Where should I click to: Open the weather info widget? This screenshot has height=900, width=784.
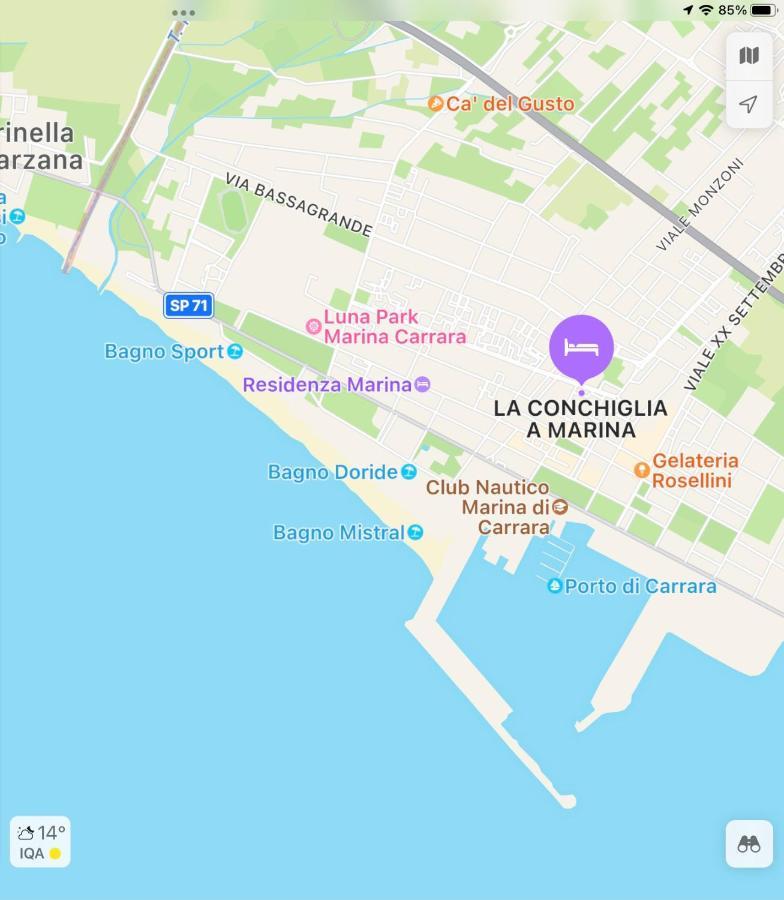(x=40, y=842)
